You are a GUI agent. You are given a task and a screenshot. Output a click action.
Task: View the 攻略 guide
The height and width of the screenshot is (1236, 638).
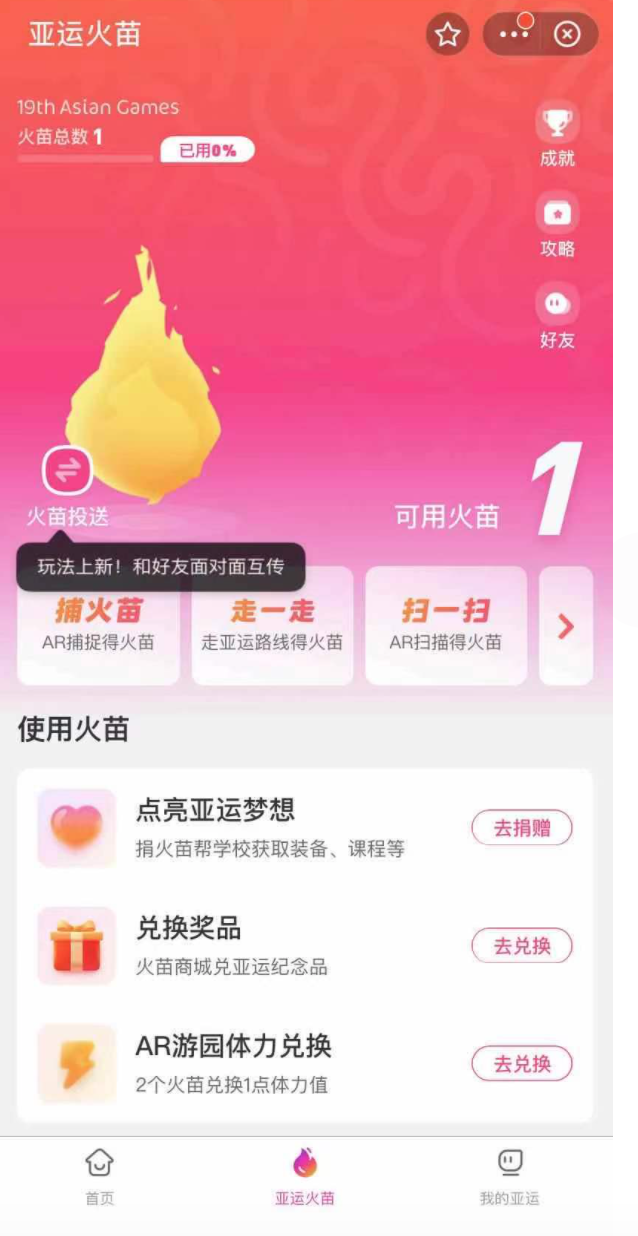click(557, 226)
